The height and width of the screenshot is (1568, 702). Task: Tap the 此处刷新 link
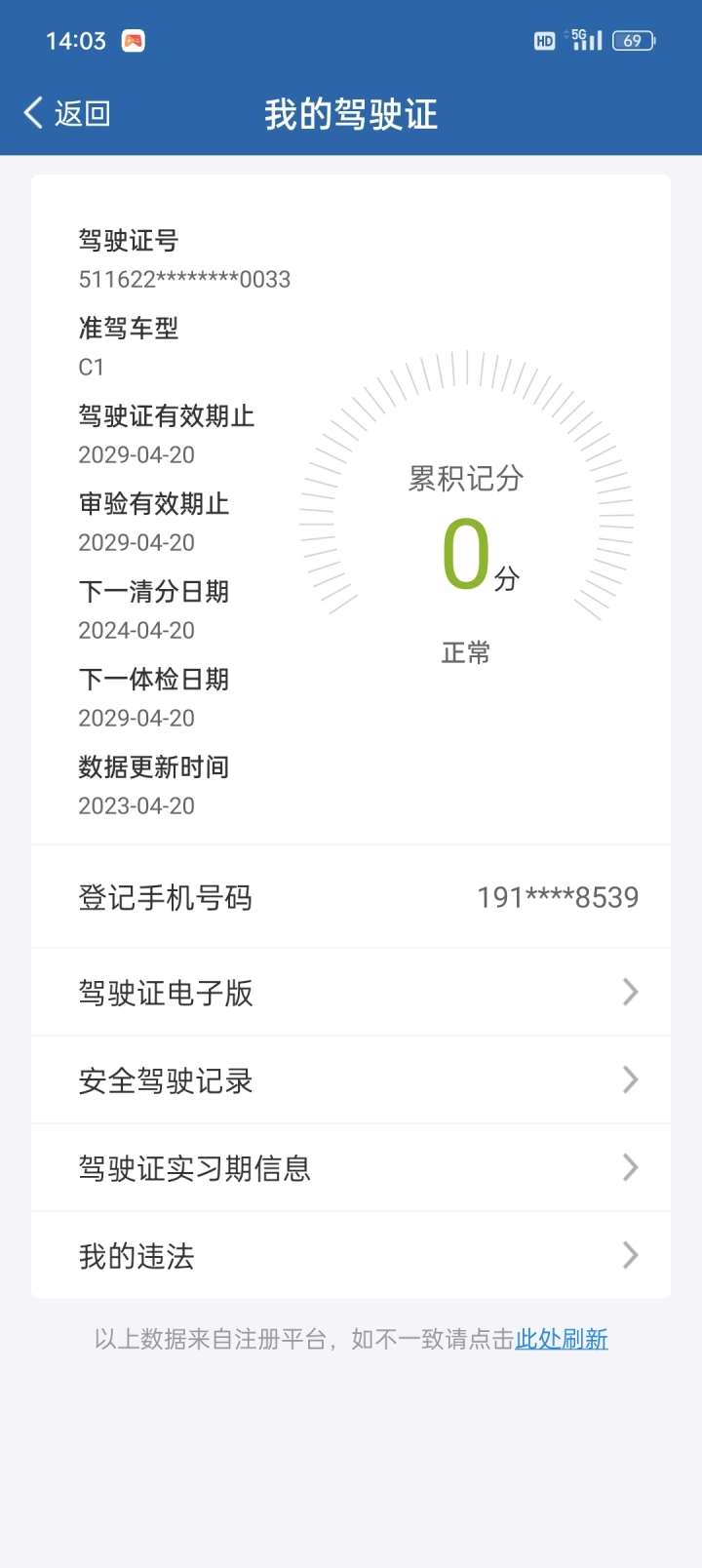pyautogui.click(x=562, y=1340)
